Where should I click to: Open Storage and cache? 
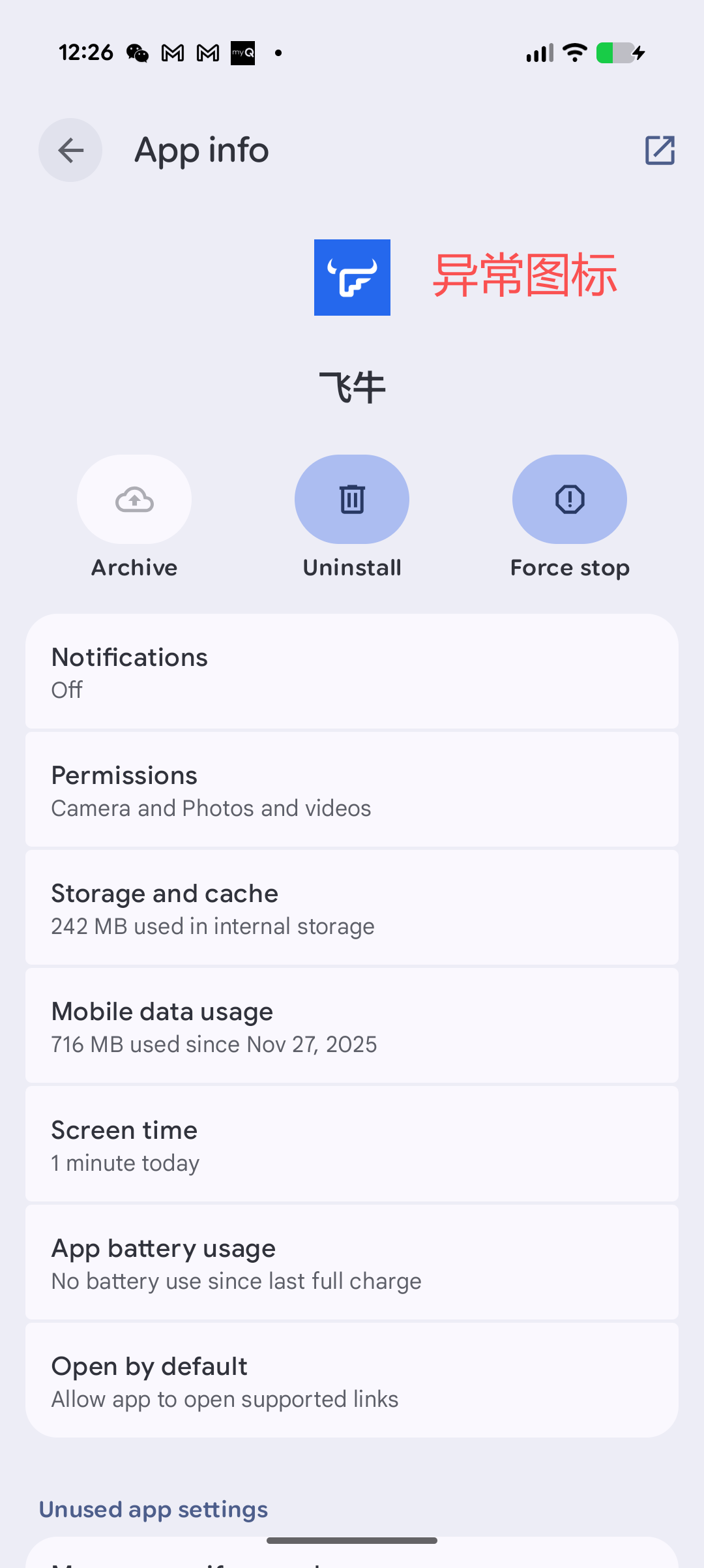point(352,908)
